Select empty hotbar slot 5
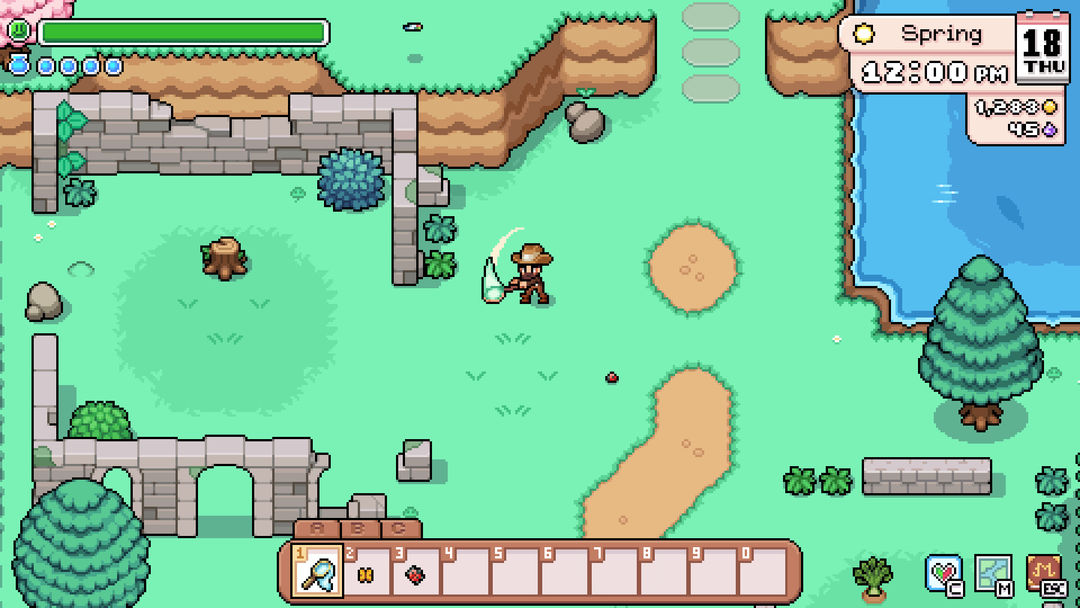 tap(515, 573)
